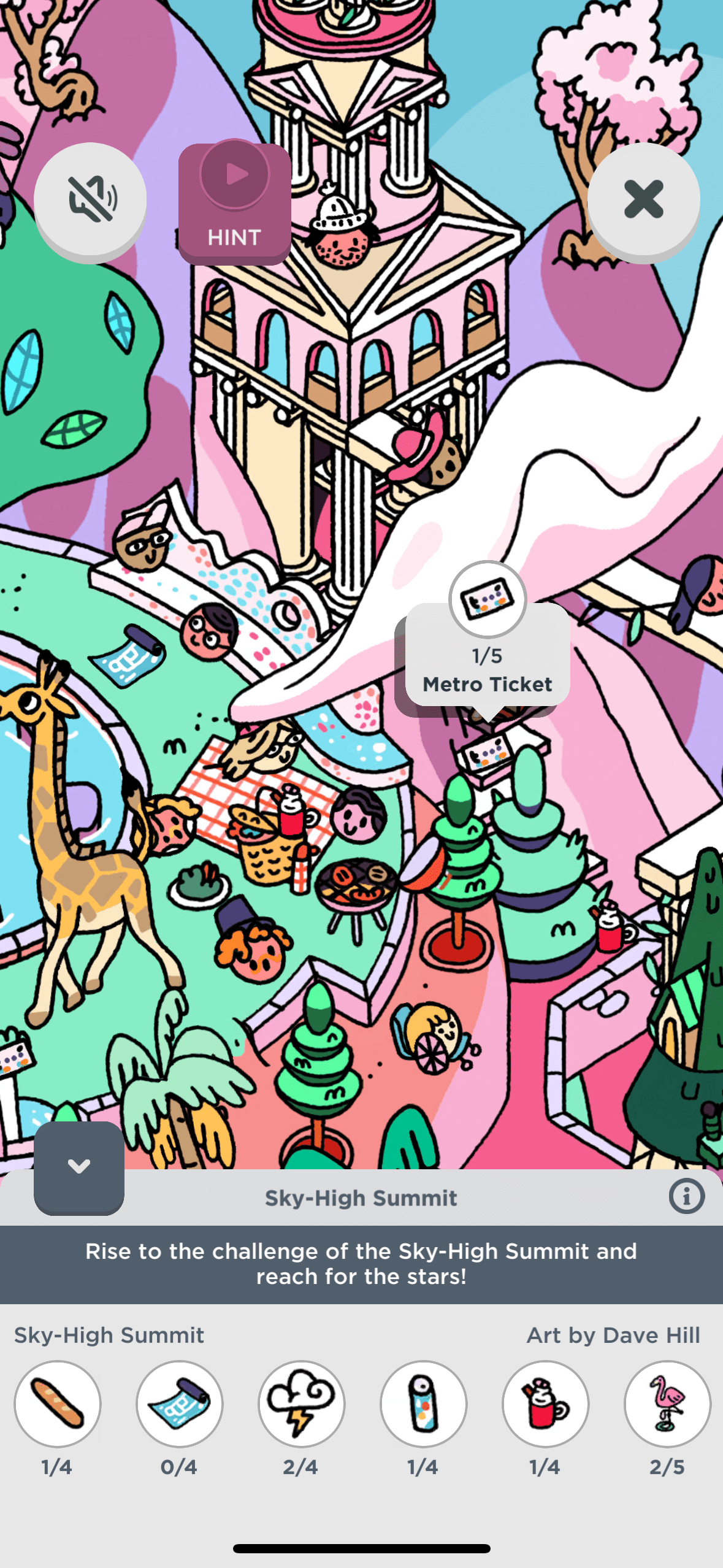Viewport: 723px width, 1568px height.
Task: Select the baguette item to find
Action: (58, 1403)
